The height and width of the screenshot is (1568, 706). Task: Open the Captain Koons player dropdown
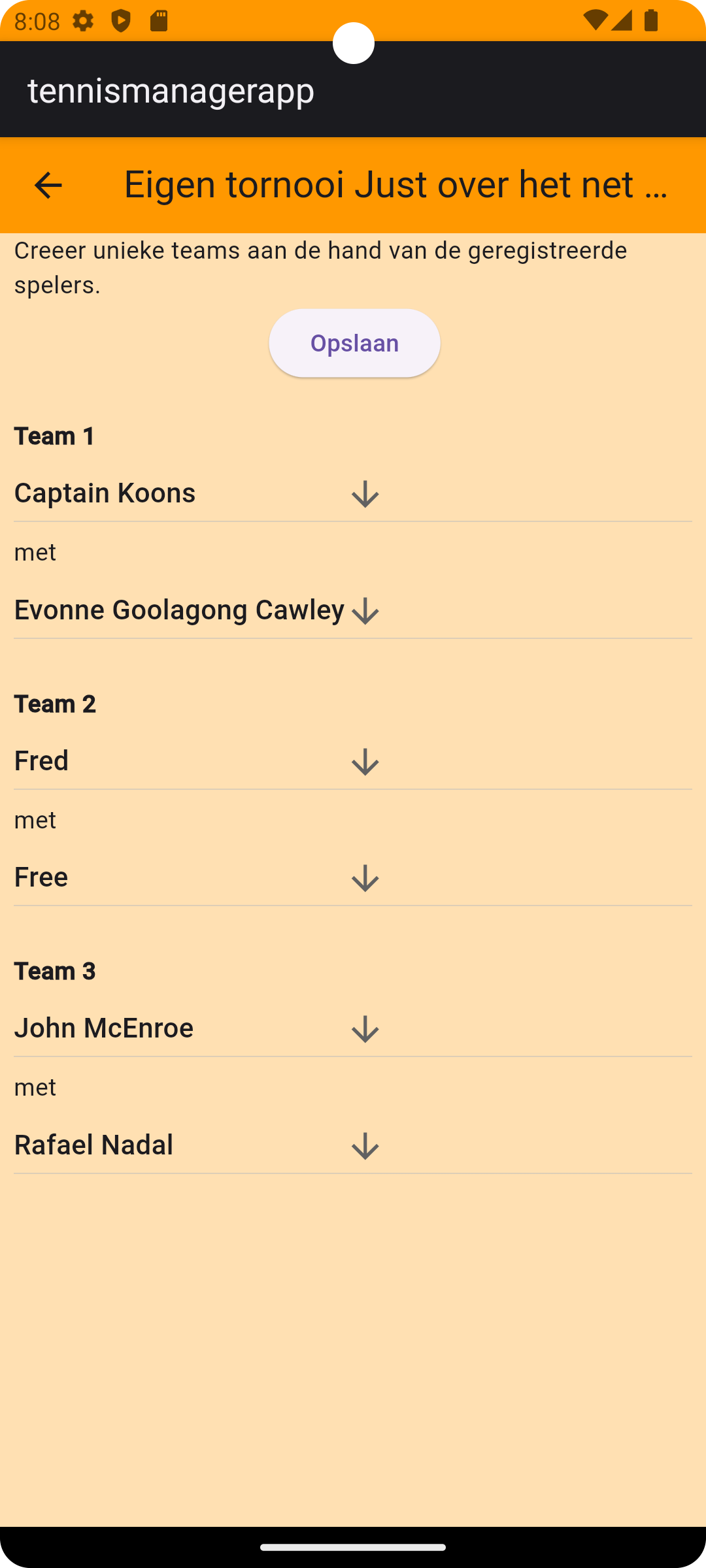[196, 494]
